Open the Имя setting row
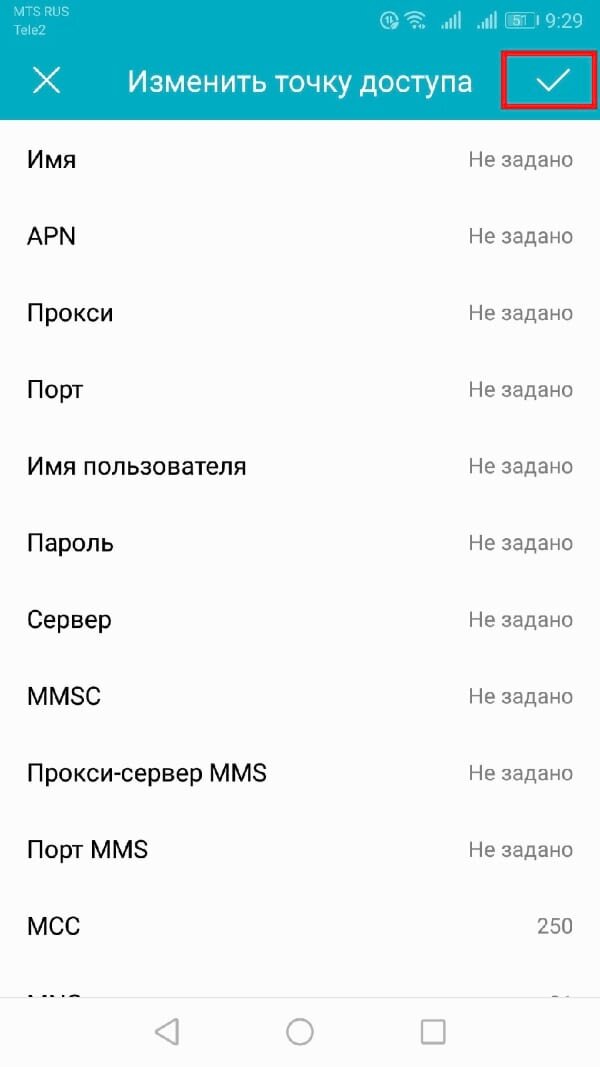600x1067 pixels. pos(300,160)
